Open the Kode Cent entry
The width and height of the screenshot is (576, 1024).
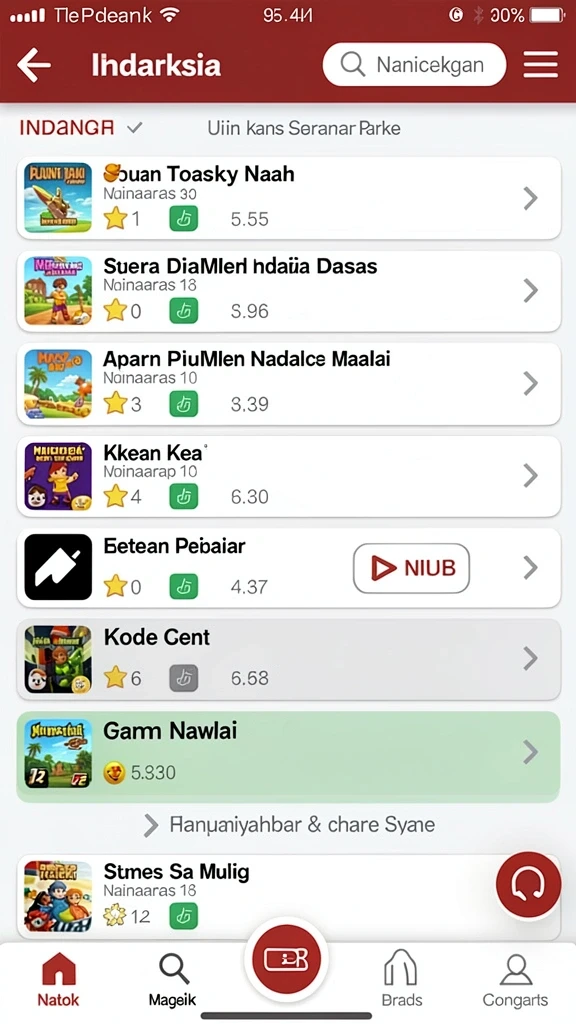pos(289,660)
